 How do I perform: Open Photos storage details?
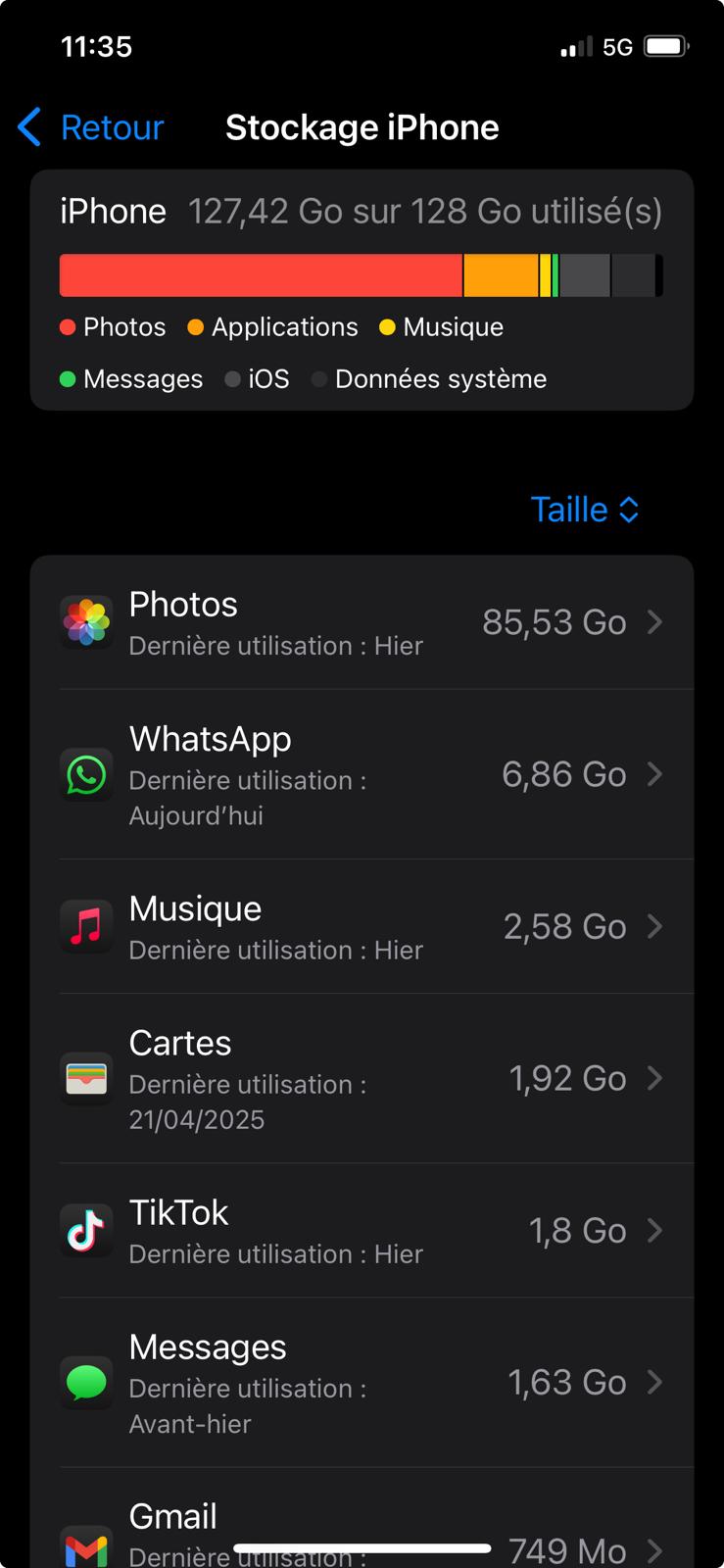(x=362, y=622)
